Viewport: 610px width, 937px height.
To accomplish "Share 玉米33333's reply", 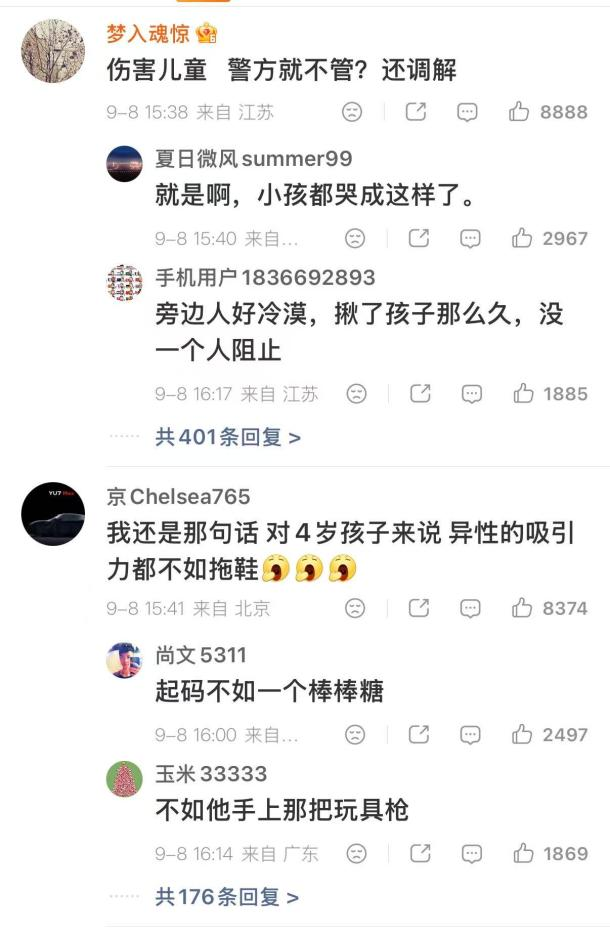I will click(x=420, y=853).
